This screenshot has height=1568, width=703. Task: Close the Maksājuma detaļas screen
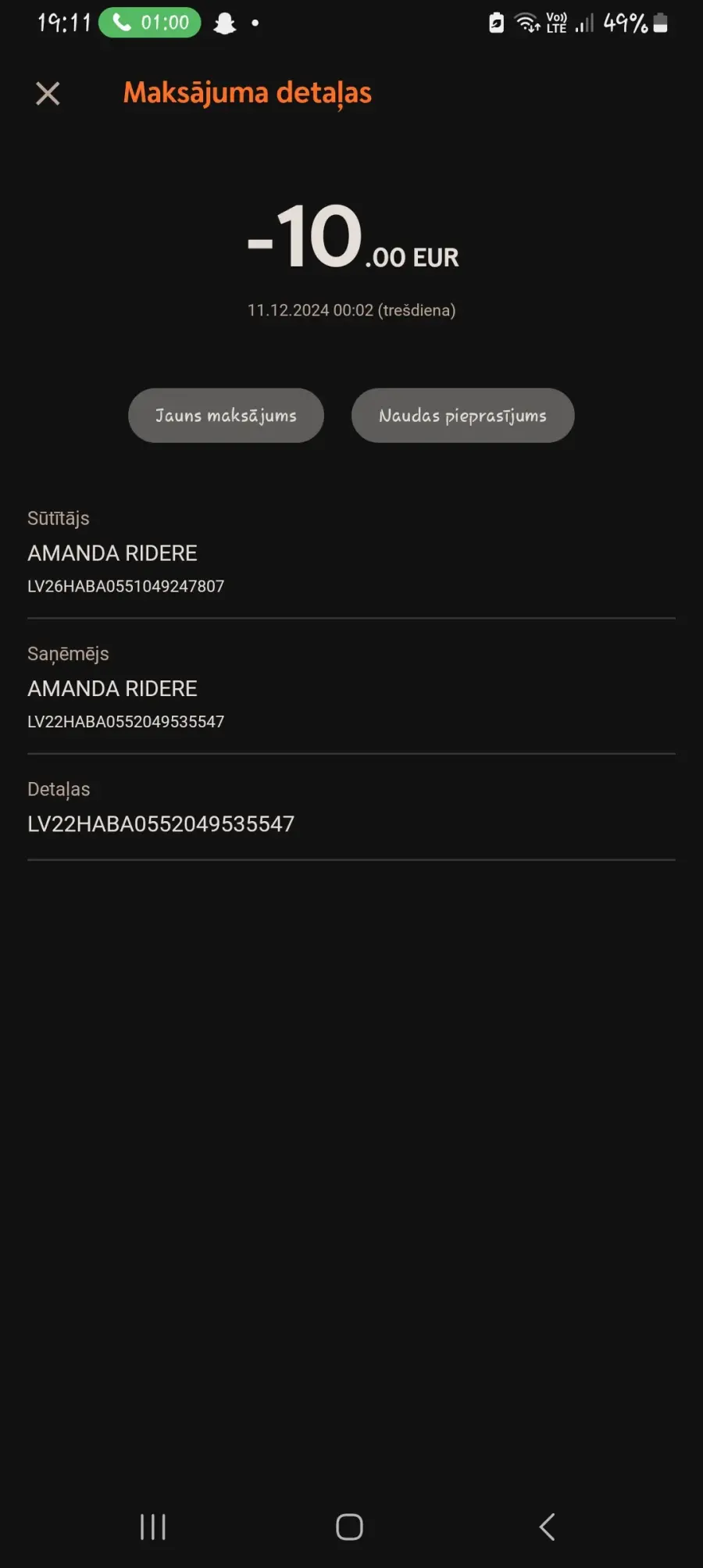(48, 94)
